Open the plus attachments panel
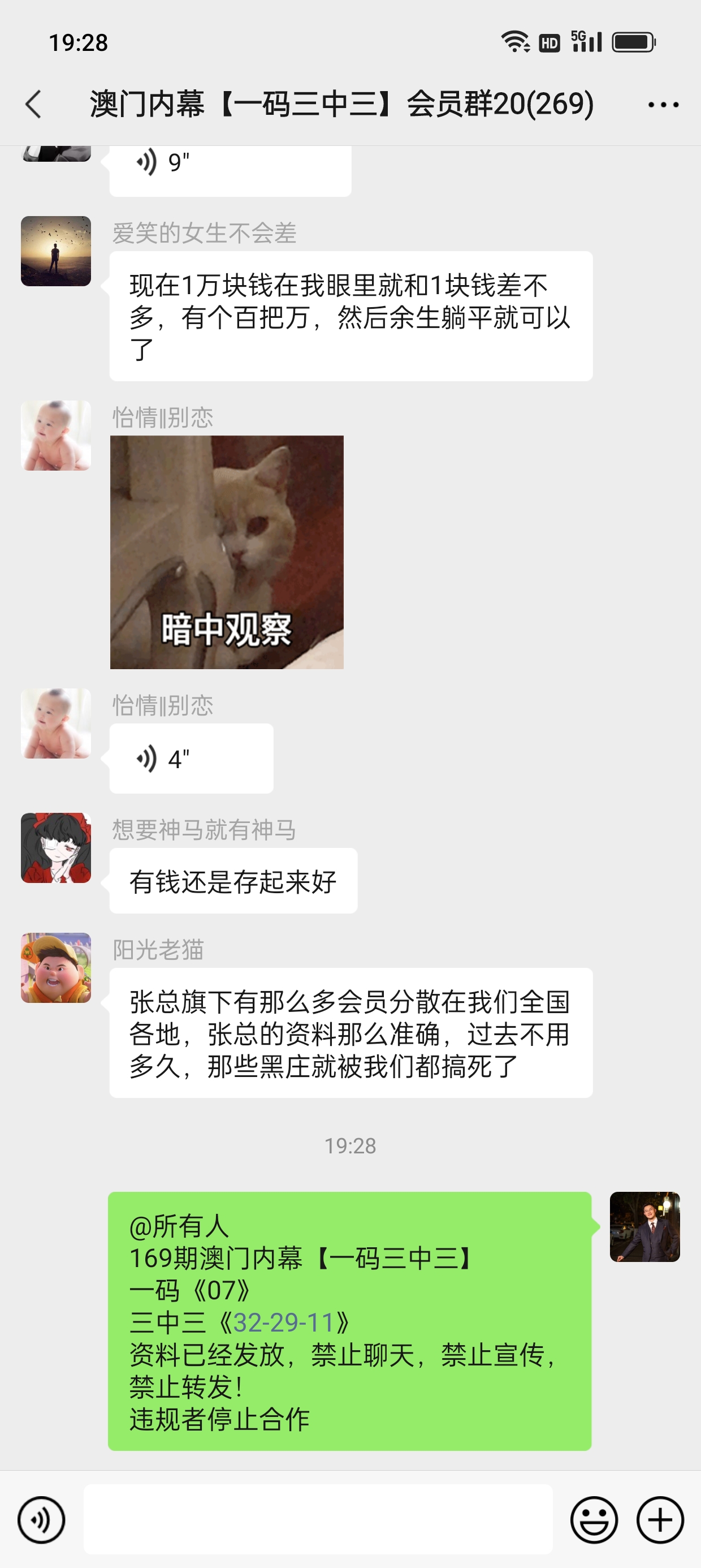 click(x=660, y=1520)
